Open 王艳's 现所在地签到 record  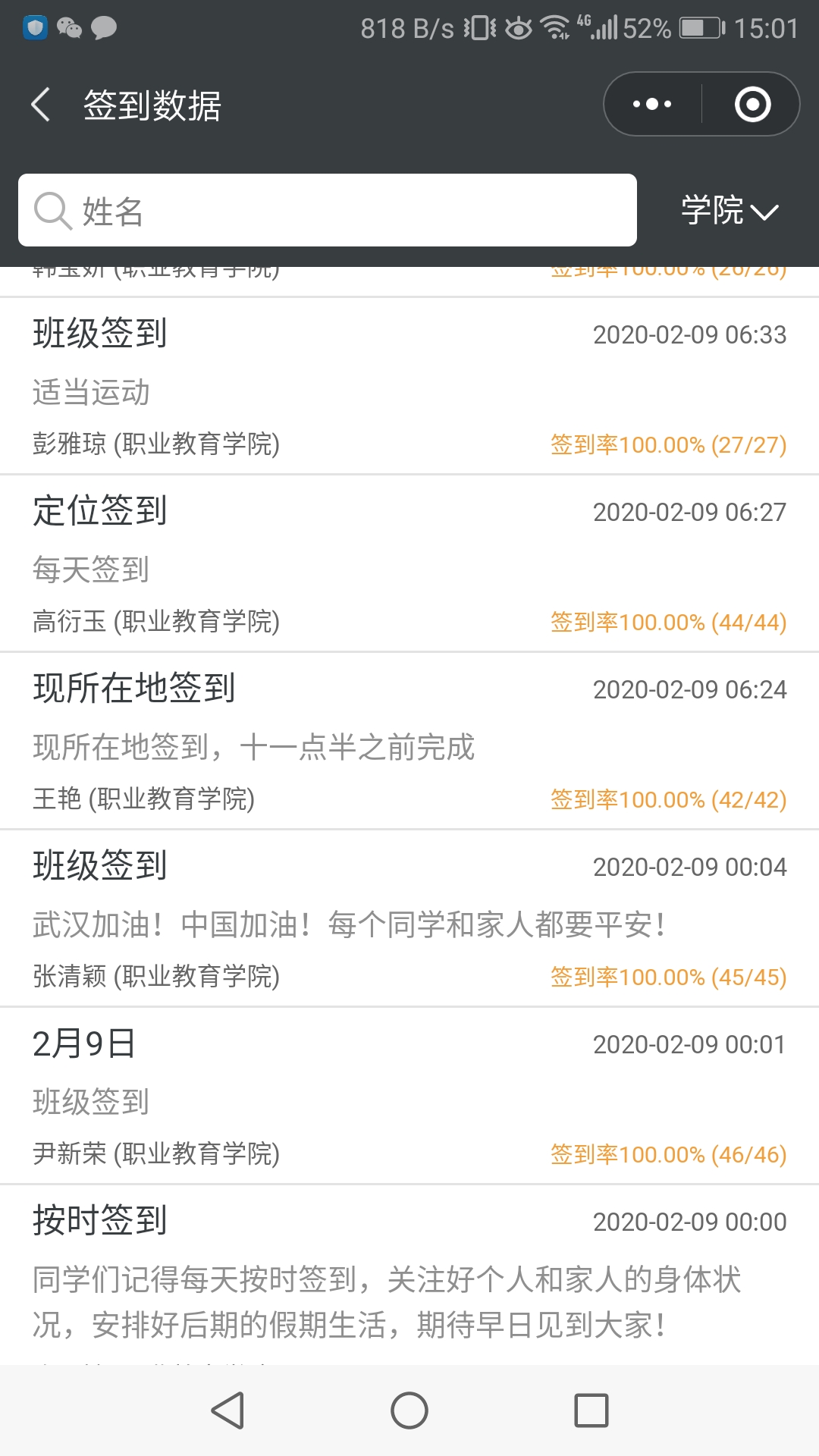pyautogui.click(x=409, y=742)
